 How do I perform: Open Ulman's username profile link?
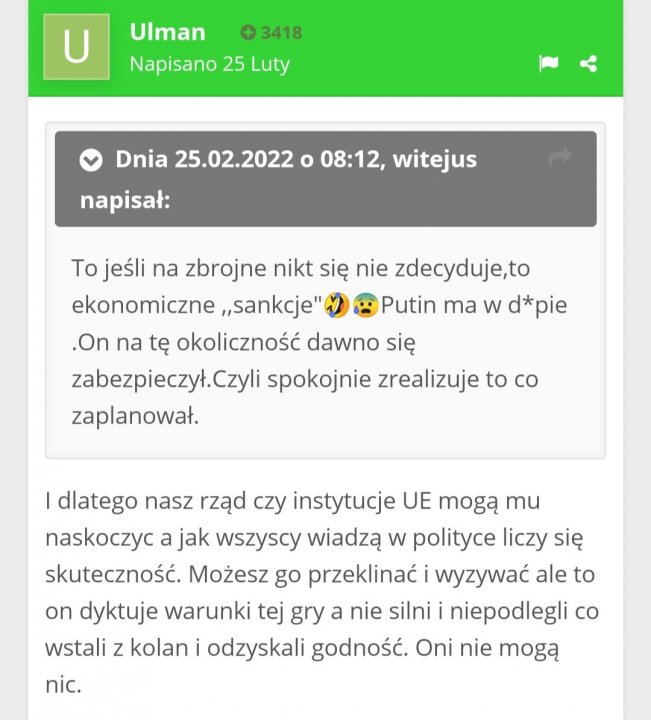click(x=167, y=32)
